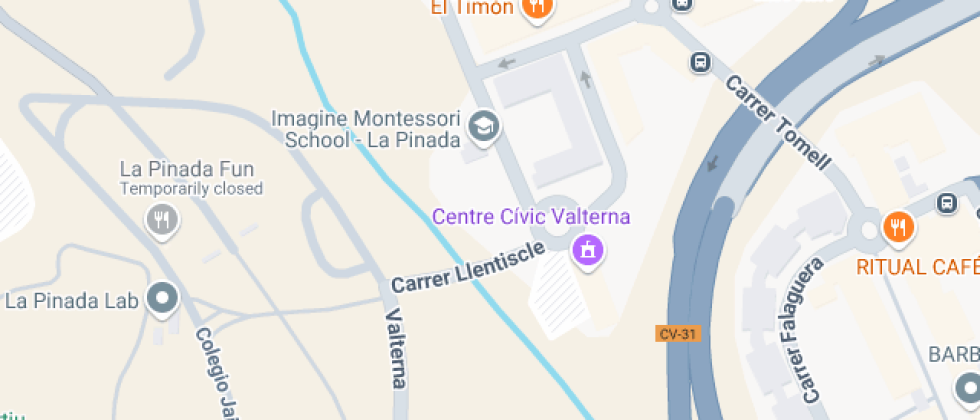
Task: Open the La Pinada Lab location pin
Action: (x=162, y=299)
